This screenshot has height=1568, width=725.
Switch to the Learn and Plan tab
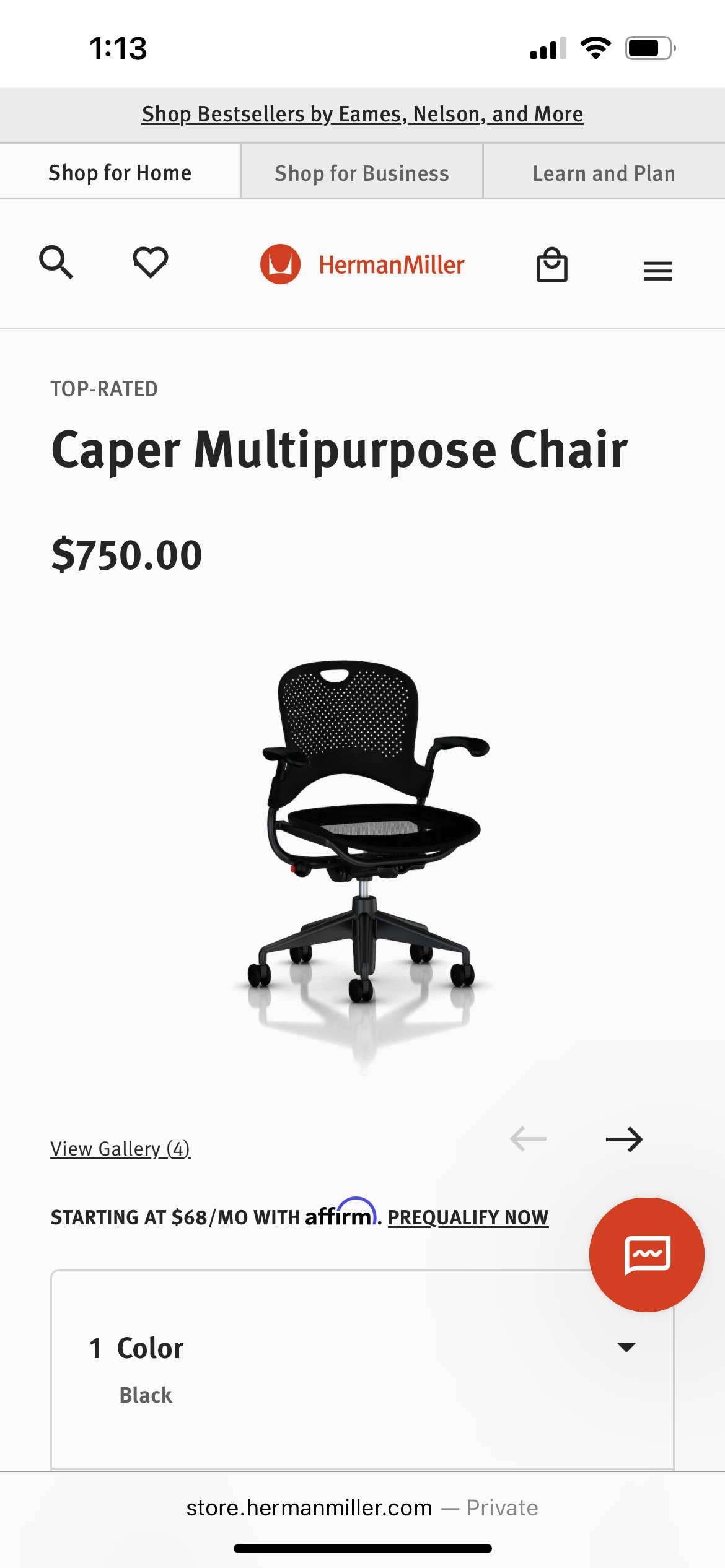click(x=604, y=173)
